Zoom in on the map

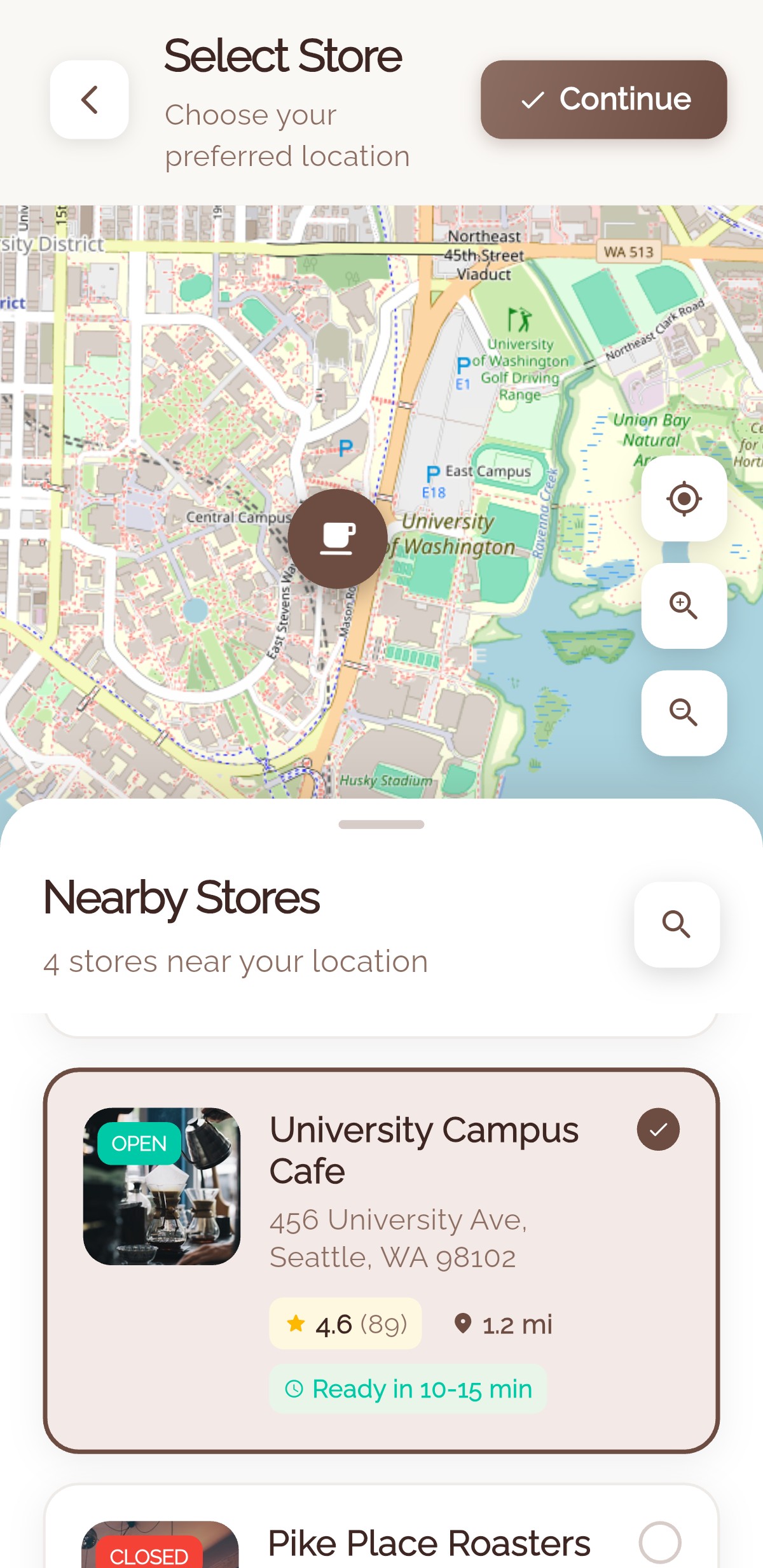click(x=684, y=606)
